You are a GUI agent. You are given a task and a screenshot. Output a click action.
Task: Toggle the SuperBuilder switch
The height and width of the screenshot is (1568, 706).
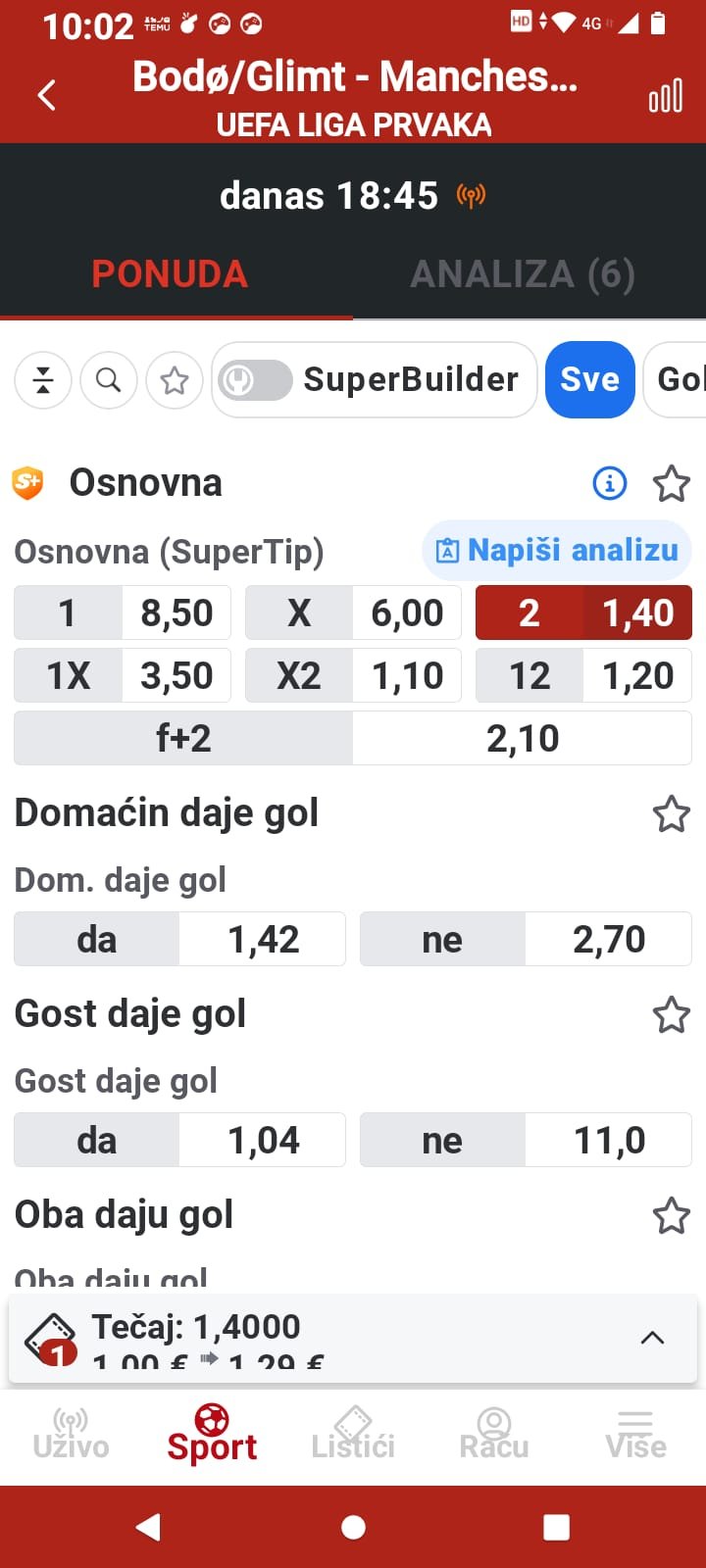255,380
